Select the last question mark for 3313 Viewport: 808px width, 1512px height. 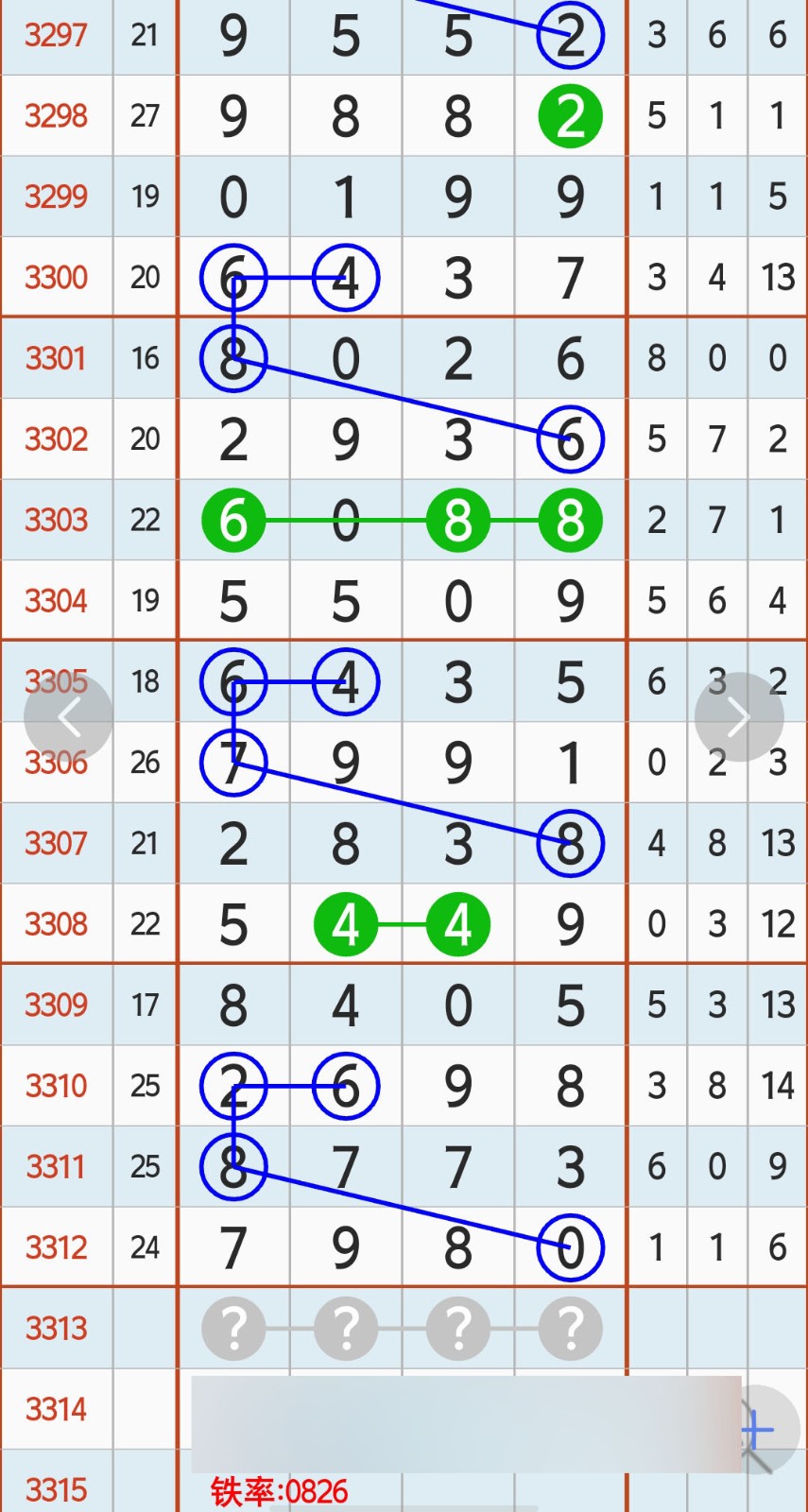click(x=570, y=1329)
